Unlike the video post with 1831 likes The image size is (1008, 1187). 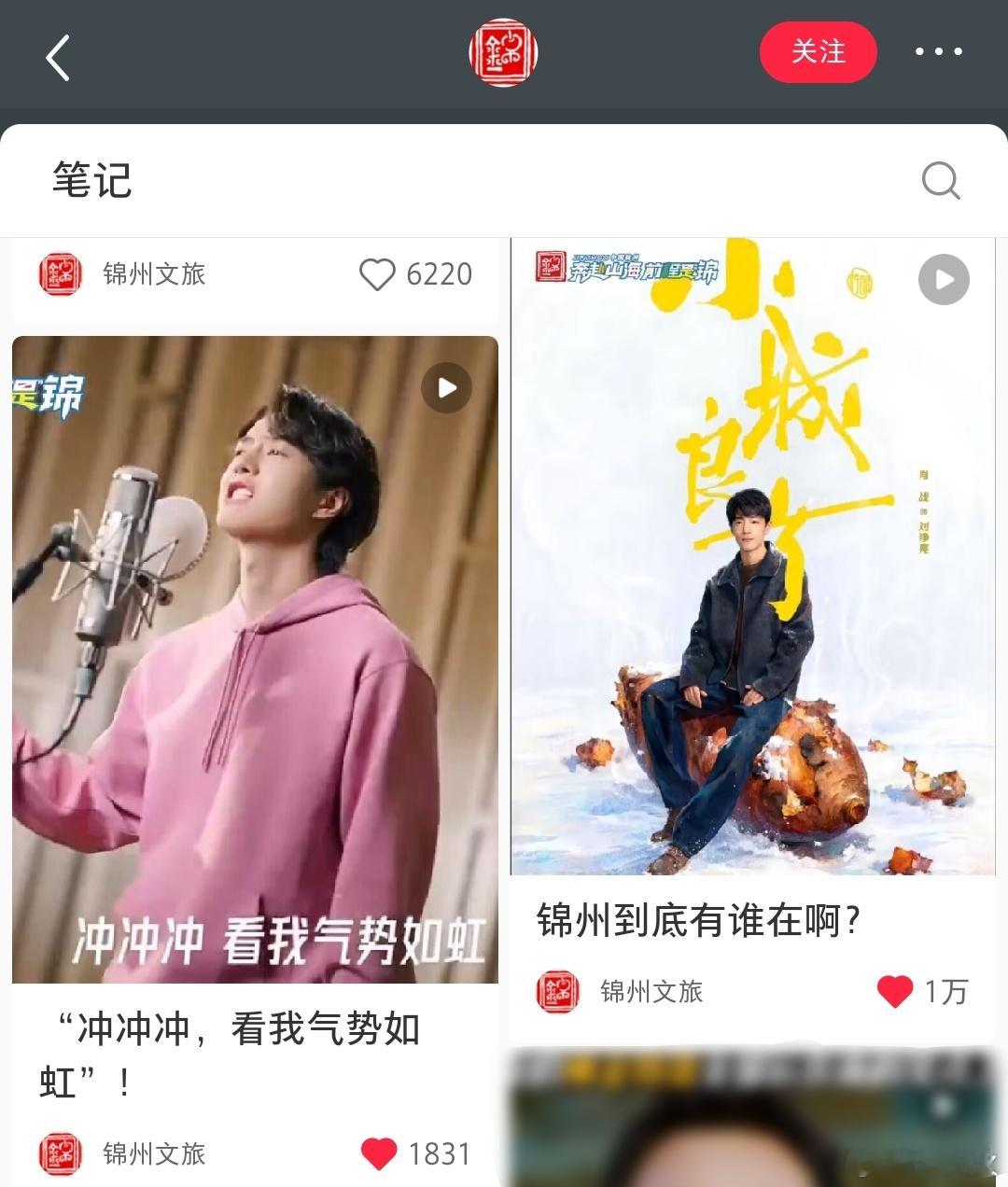[x=378, y=1154]
